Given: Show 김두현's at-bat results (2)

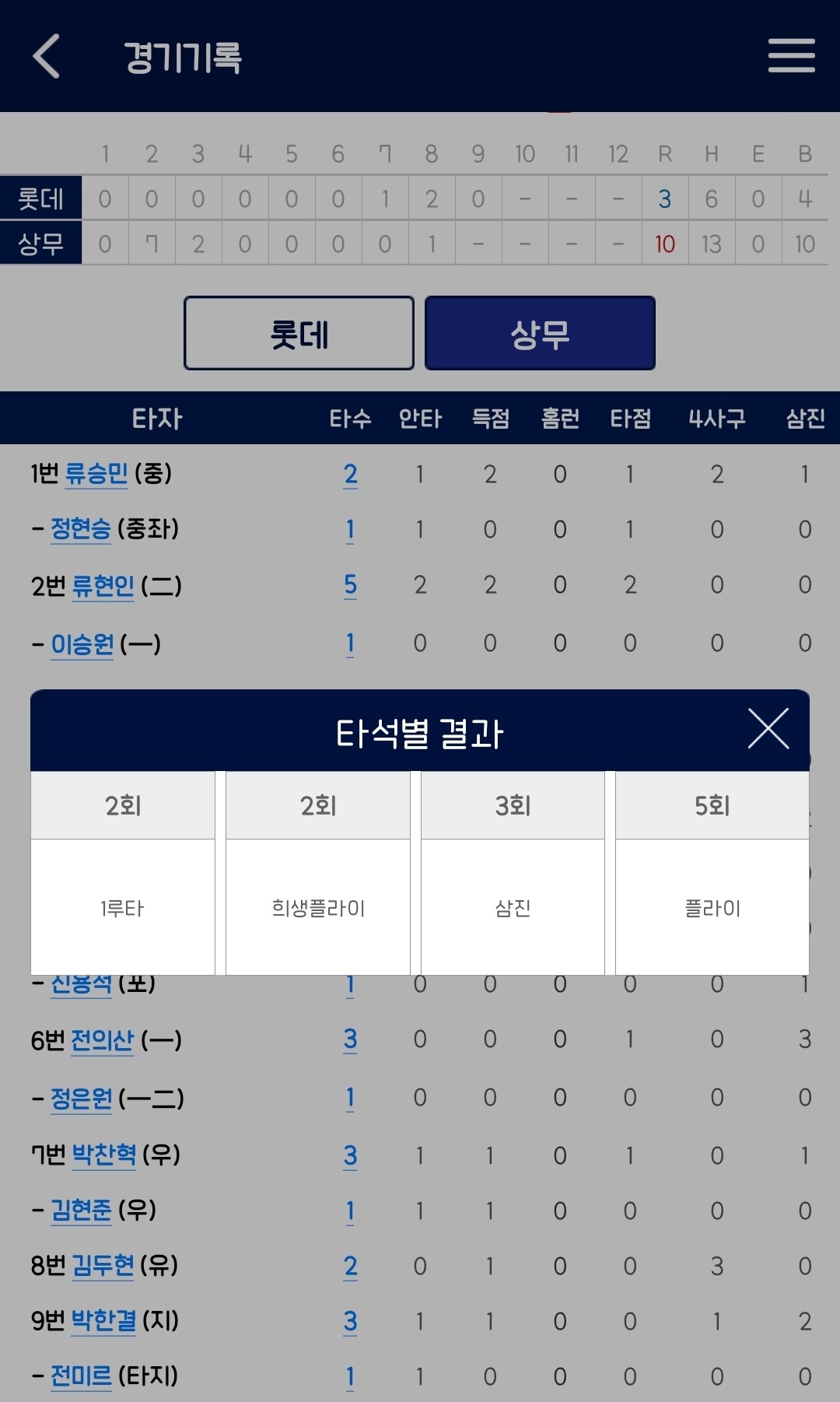Looking at the screenshot, I should (x=350, y=1267).
